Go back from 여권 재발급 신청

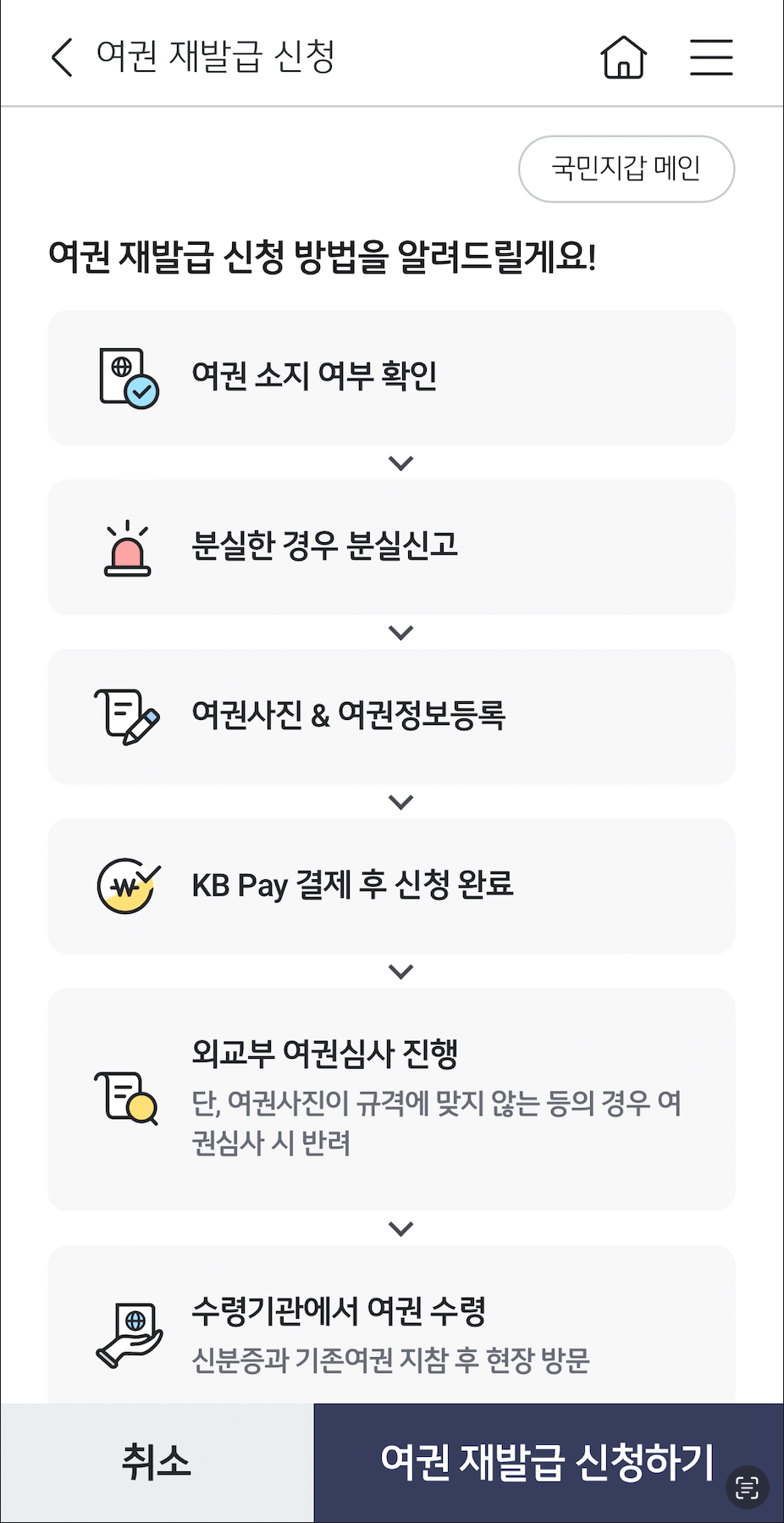(x=62, y=58)
